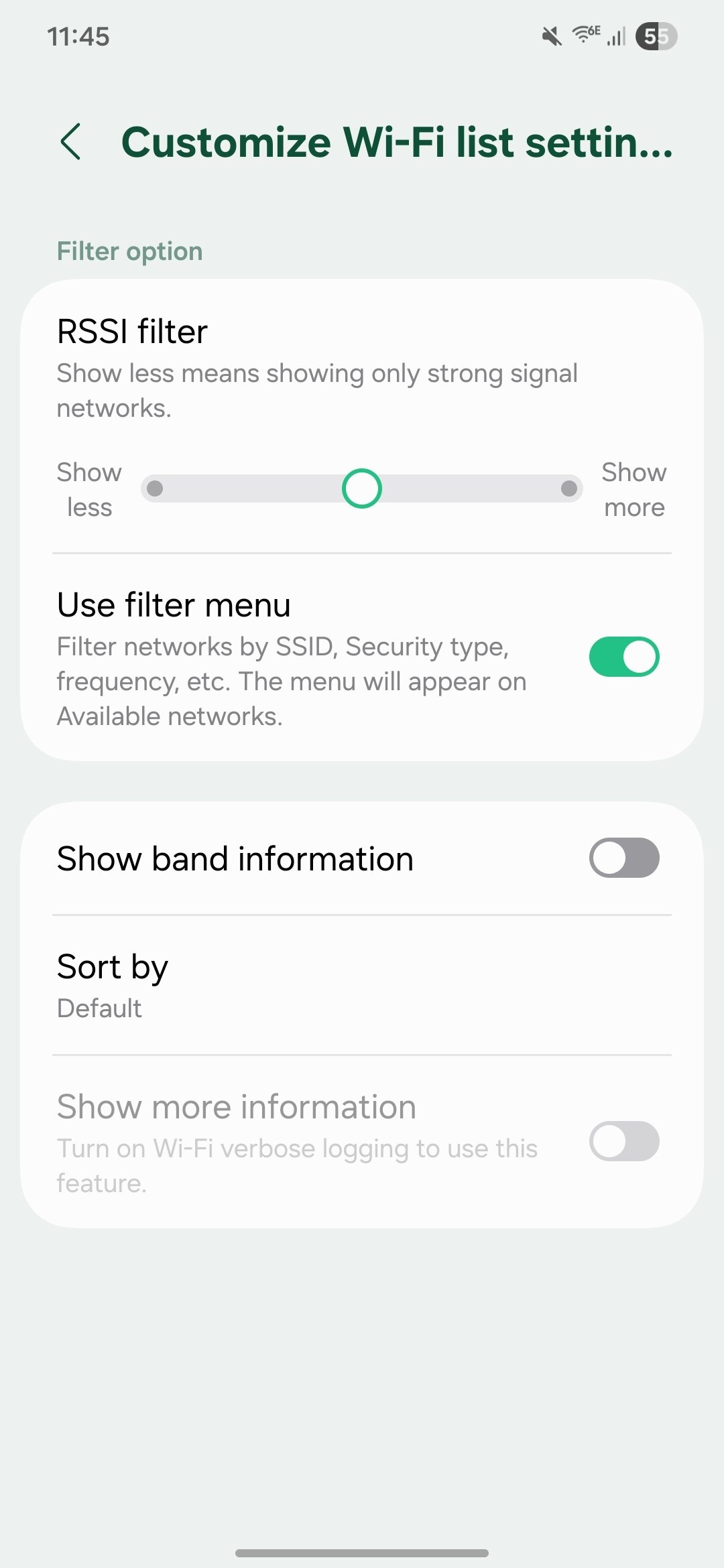Go back from Customize Wi-Fi list settings
The image size is (724, 1568).
[x=71, y=141]
